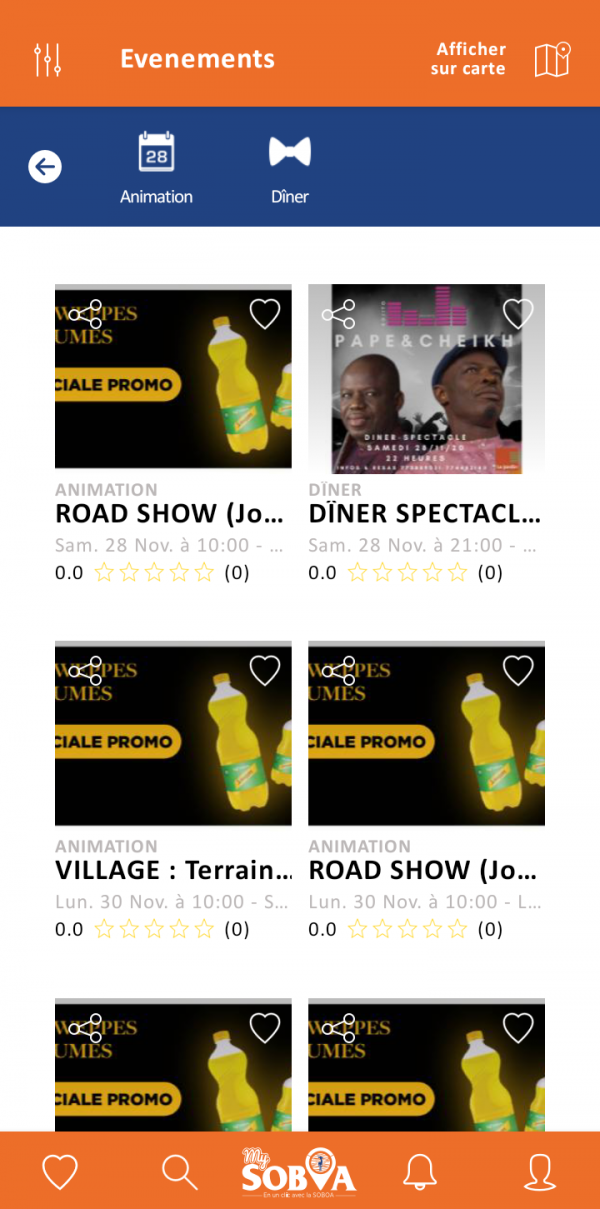
Task: Open the notifications bell
Action: [420, 1171]
